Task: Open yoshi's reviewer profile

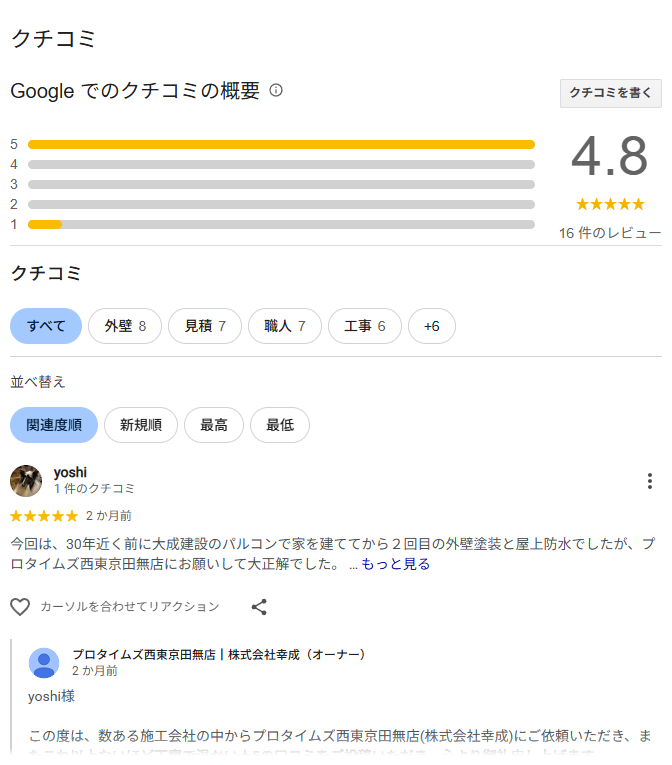Action: (x=70, y=472)
